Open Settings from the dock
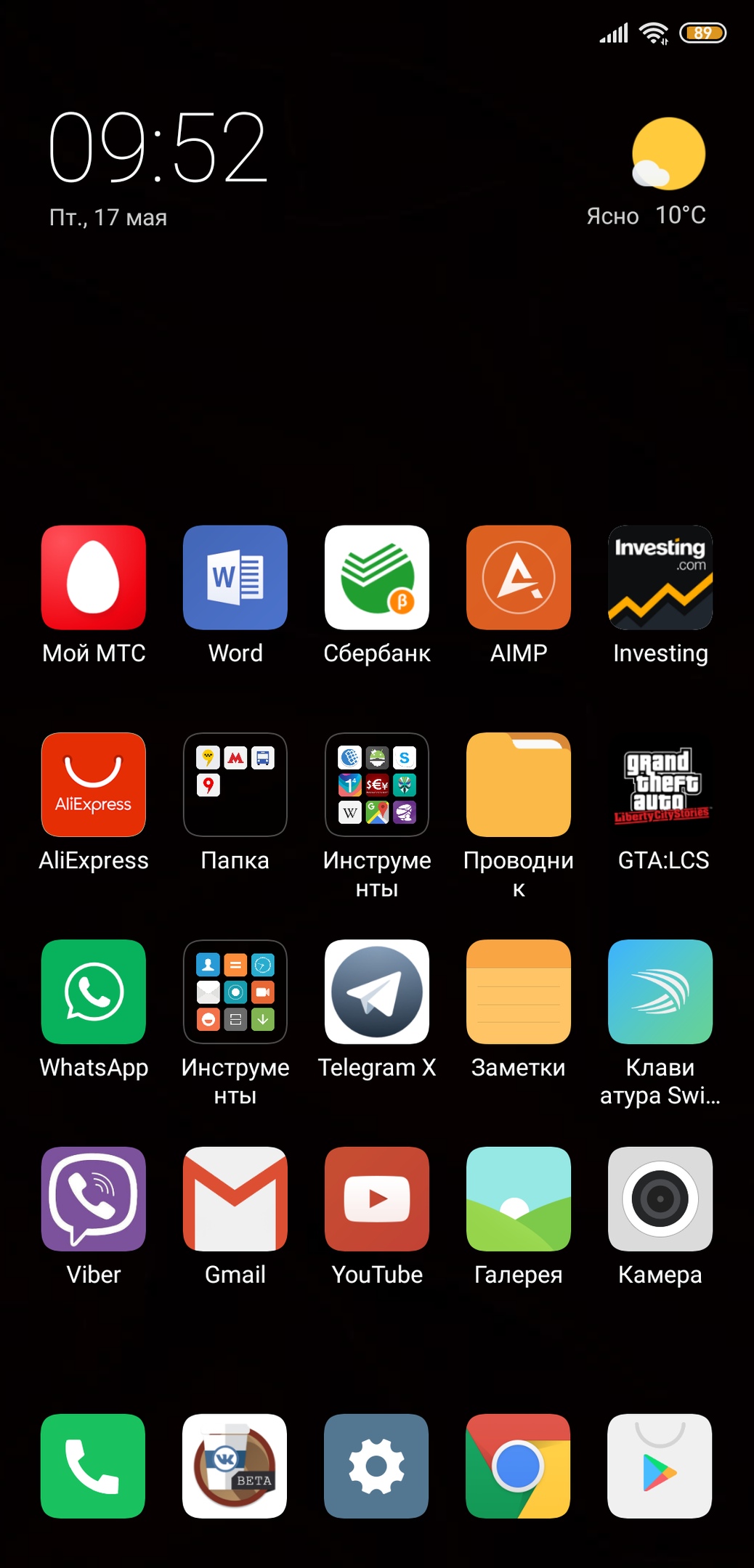 tap(376, 1466)
